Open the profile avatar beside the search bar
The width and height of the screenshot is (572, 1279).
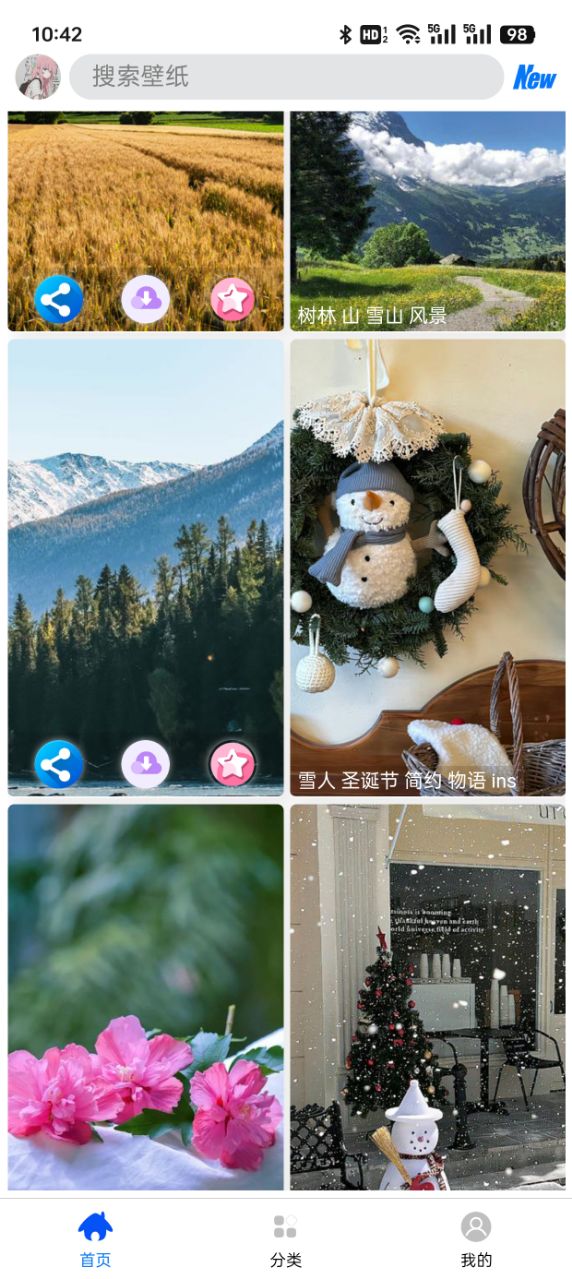click(38, 77)
